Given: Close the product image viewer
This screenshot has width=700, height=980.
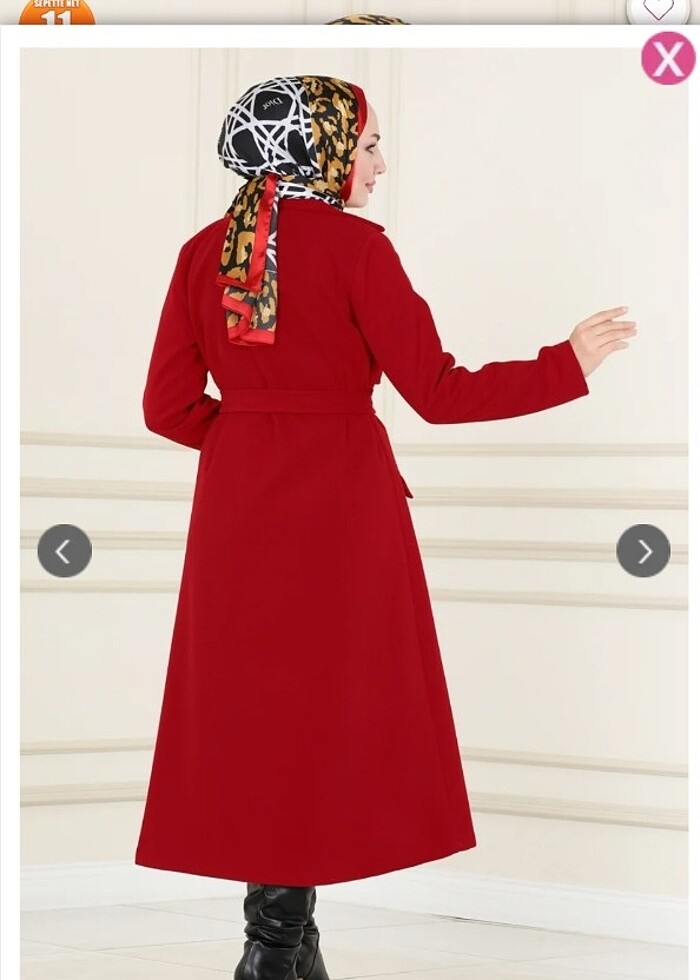Looking at the screenshot, I should point(667,58).
